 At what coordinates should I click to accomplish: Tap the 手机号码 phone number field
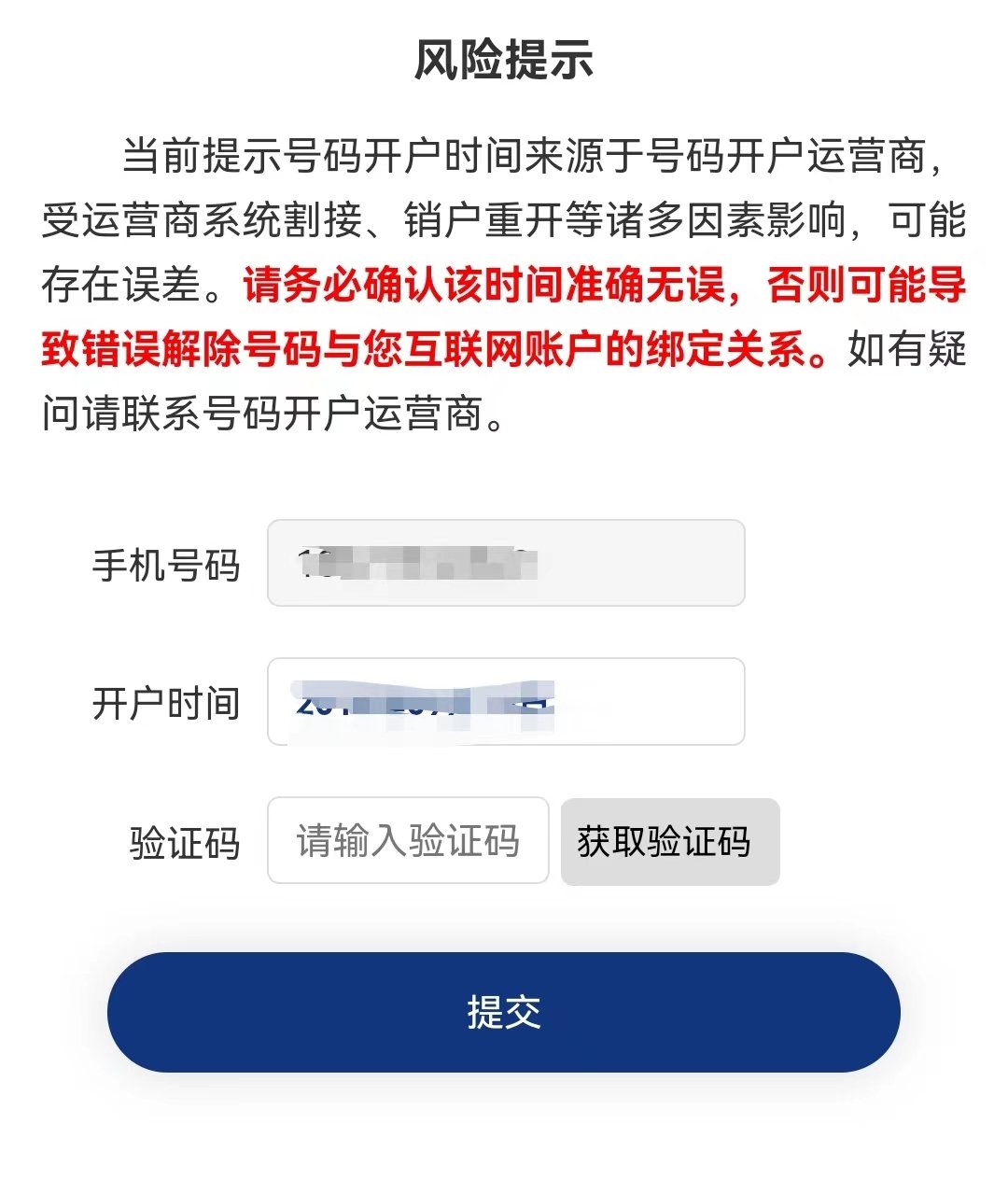point(506,563)
